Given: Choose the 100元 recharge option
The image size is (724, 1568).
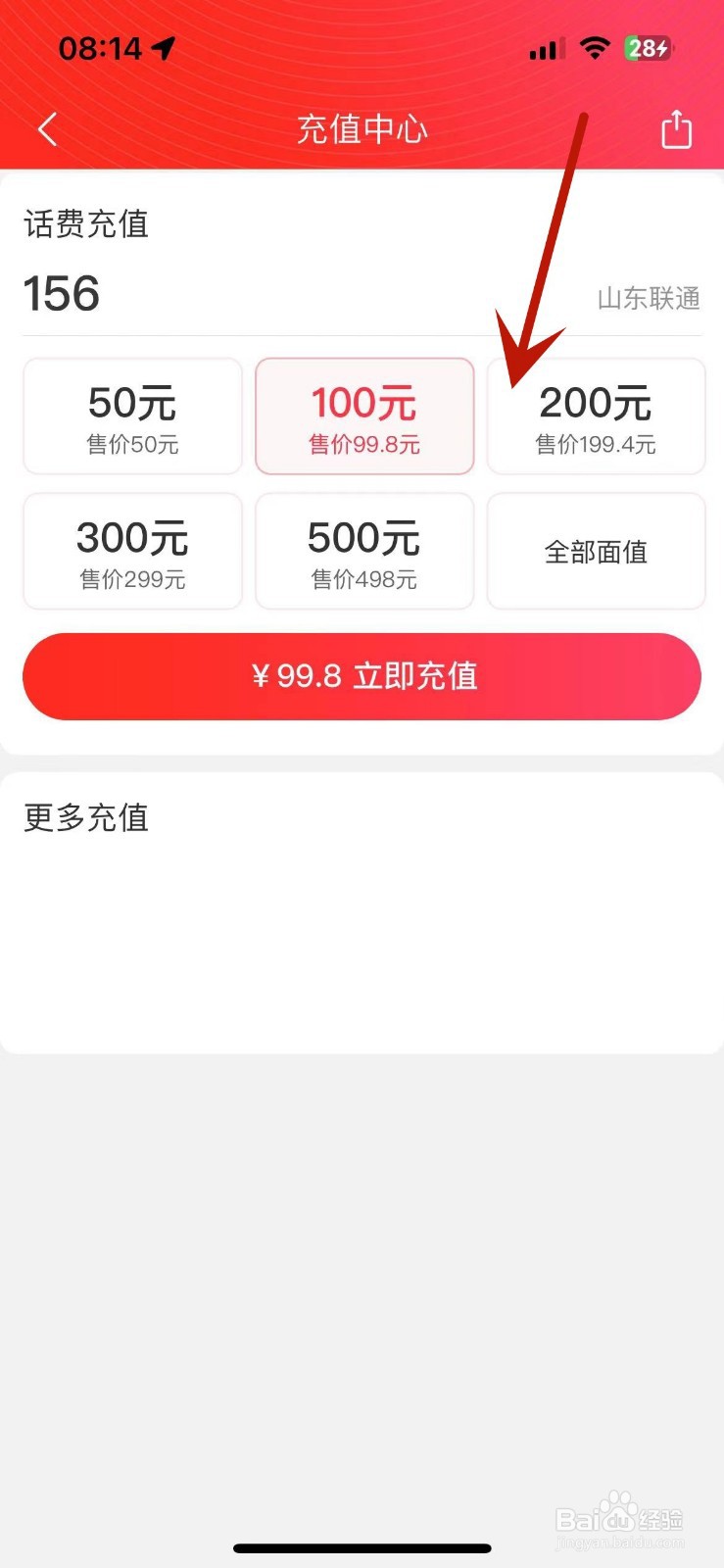Looking at the screenshot, I should [x=364, y=416].
